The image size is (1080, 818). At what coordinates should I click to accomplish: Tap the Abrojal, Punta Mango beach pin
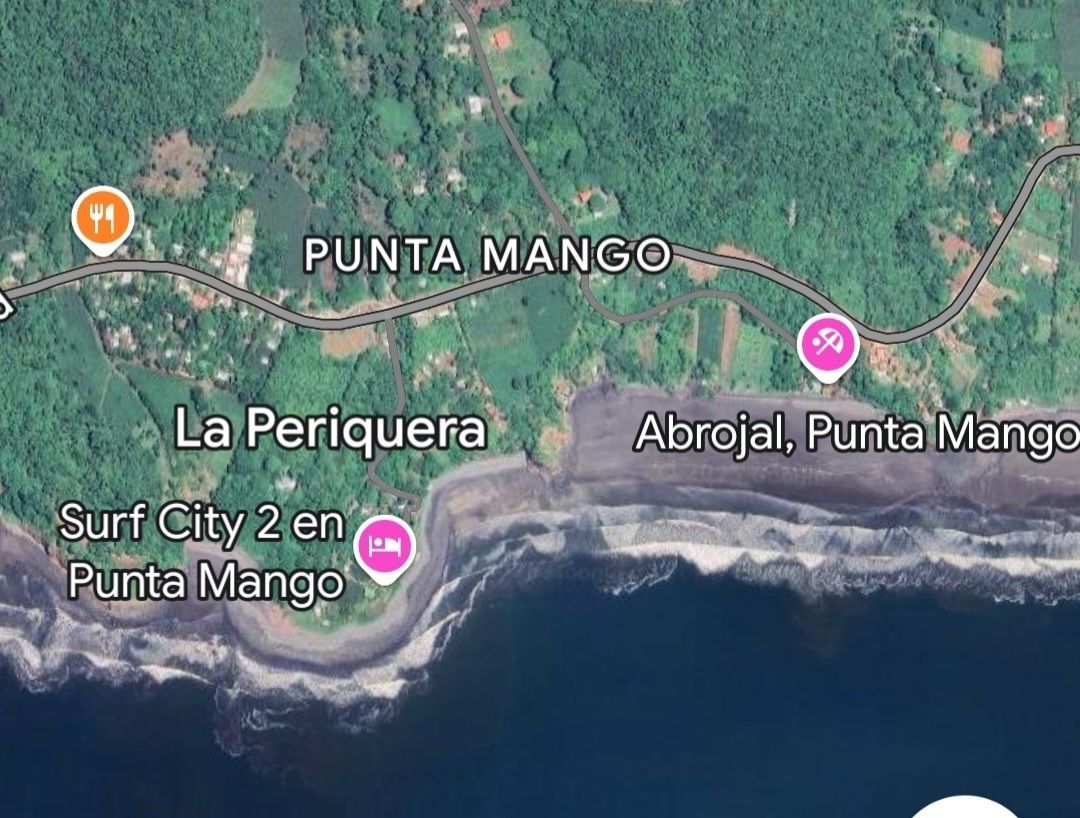pos(828,345)
